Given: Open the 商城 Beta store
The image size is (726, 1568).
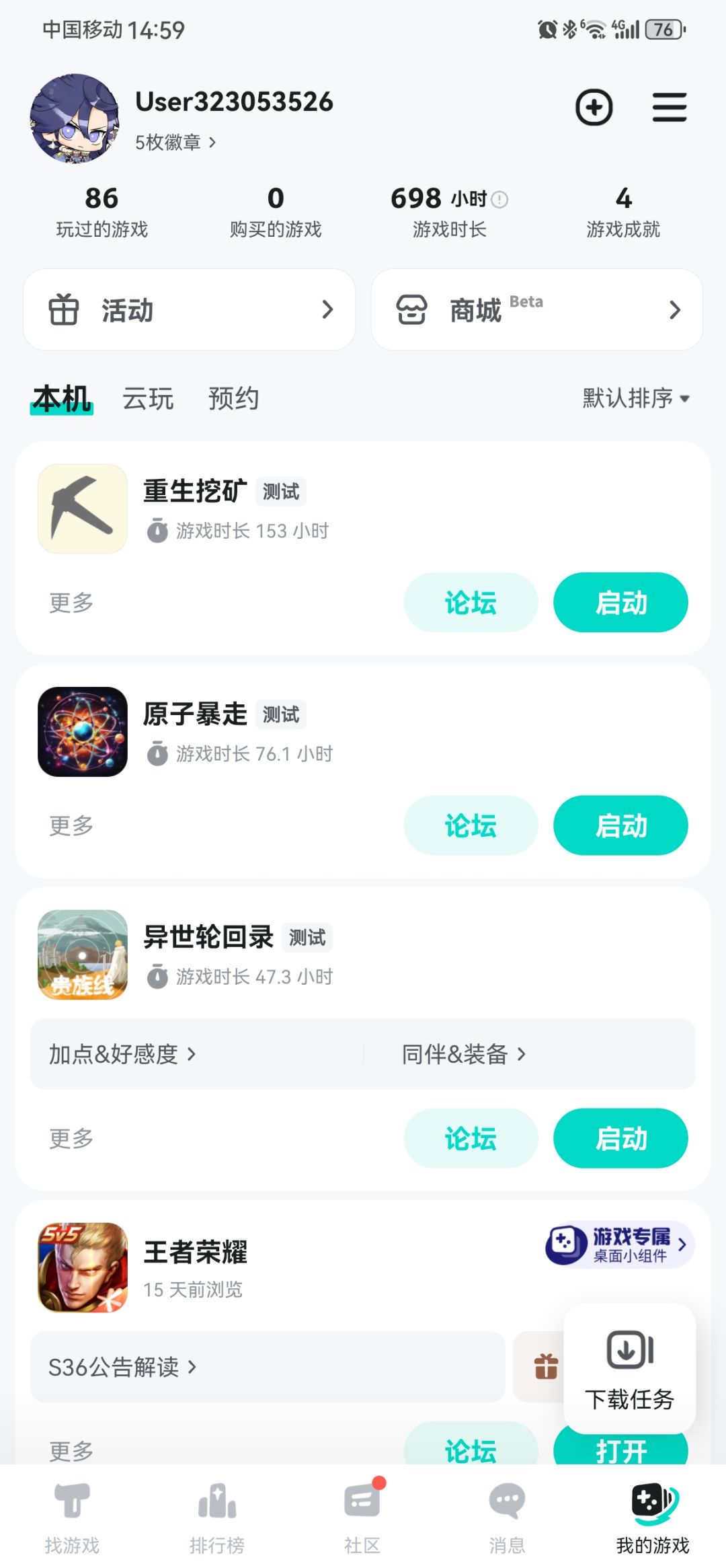Looking at the screenshot, I should coord(536,310).
